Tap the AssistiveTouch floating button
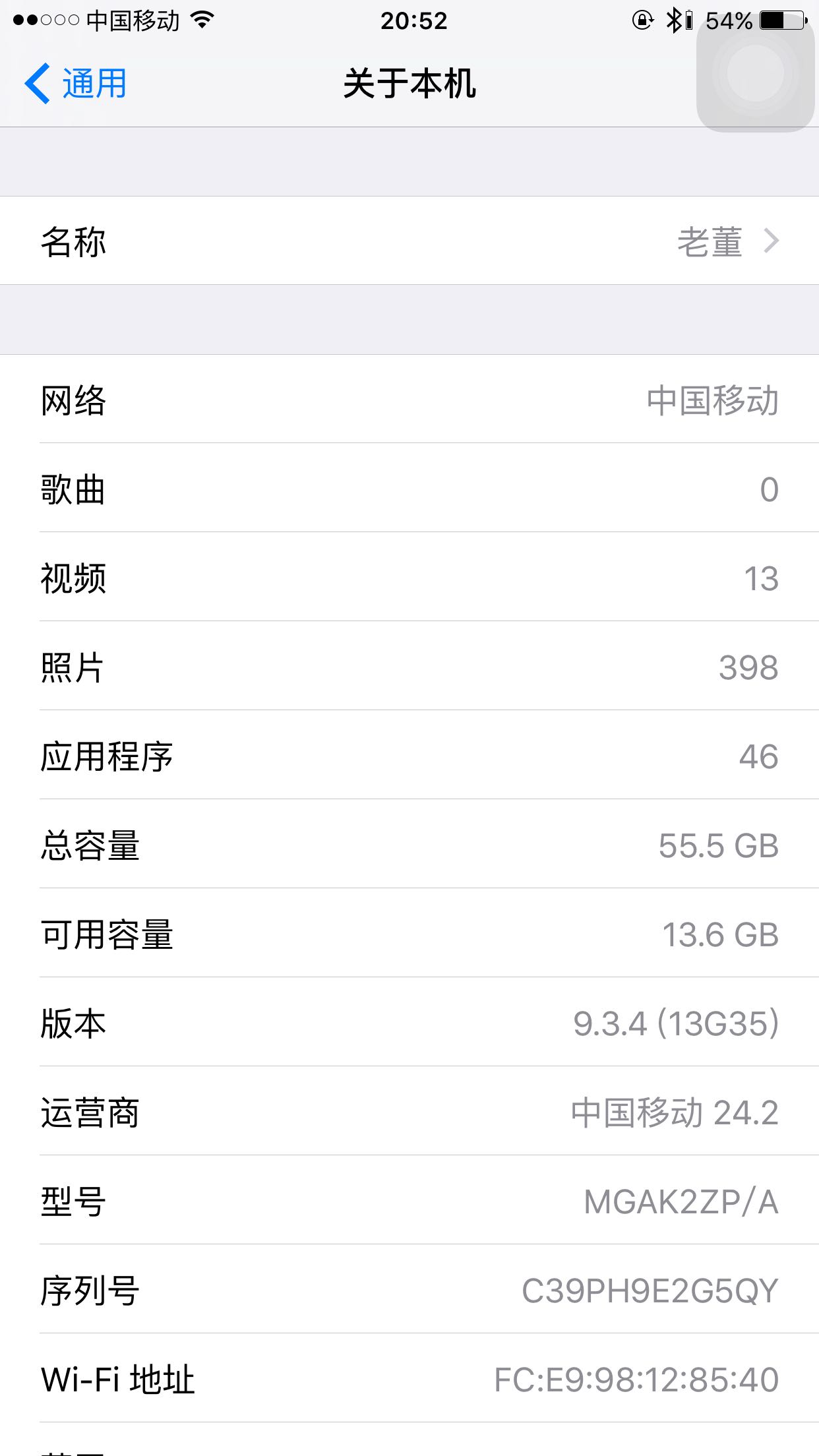 tap(755, 73)
